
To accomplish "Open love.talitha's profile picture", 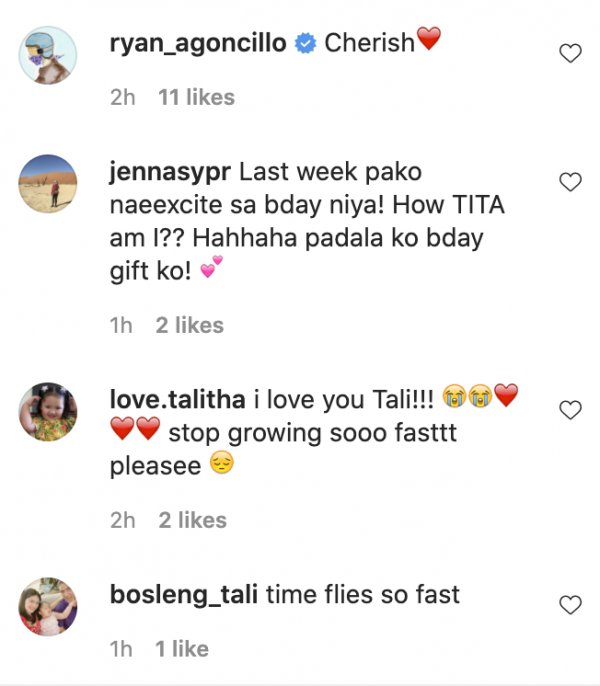I will [x=49, y=410].
